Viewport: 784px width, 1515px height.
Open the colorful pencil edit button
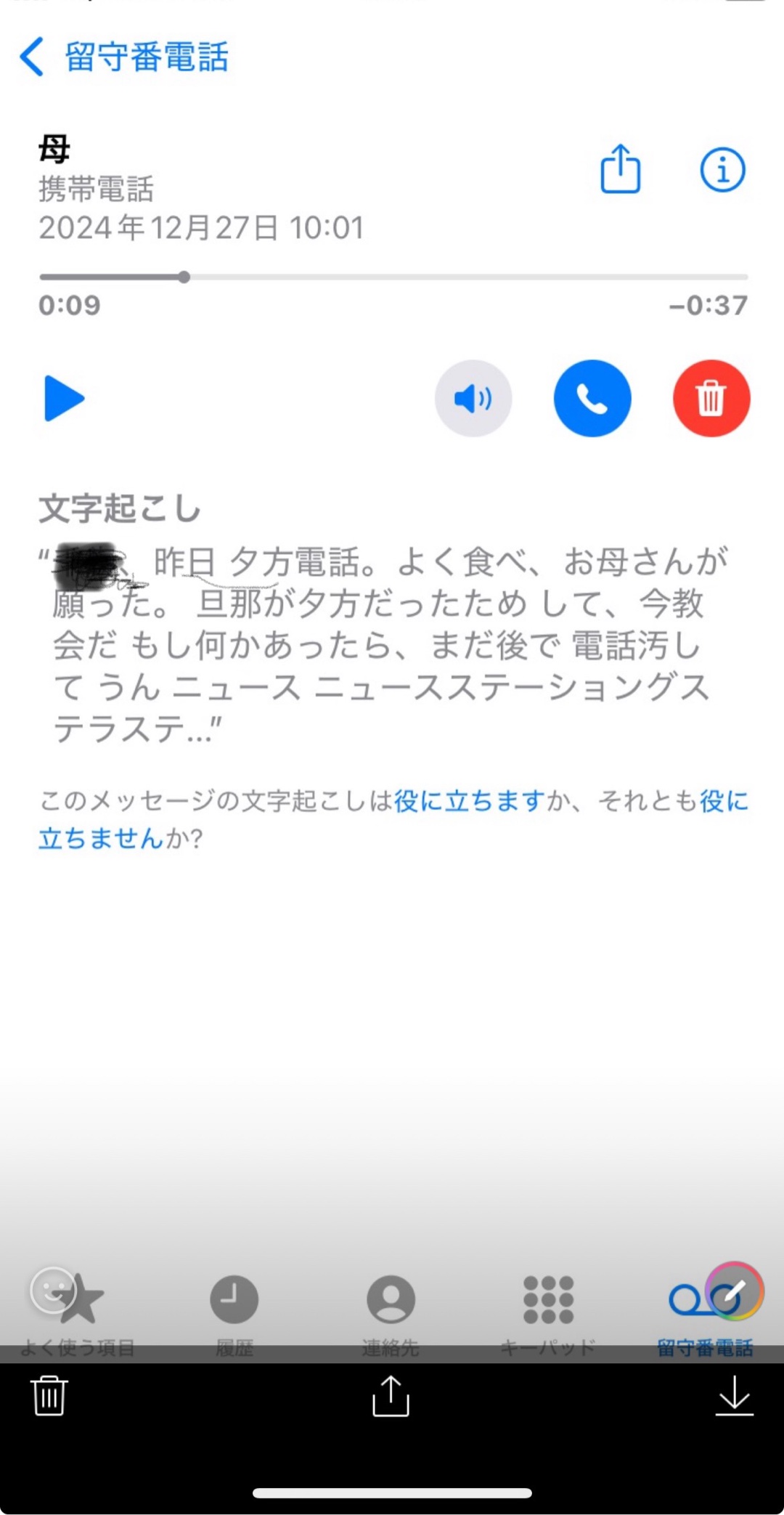(734, 1291)
